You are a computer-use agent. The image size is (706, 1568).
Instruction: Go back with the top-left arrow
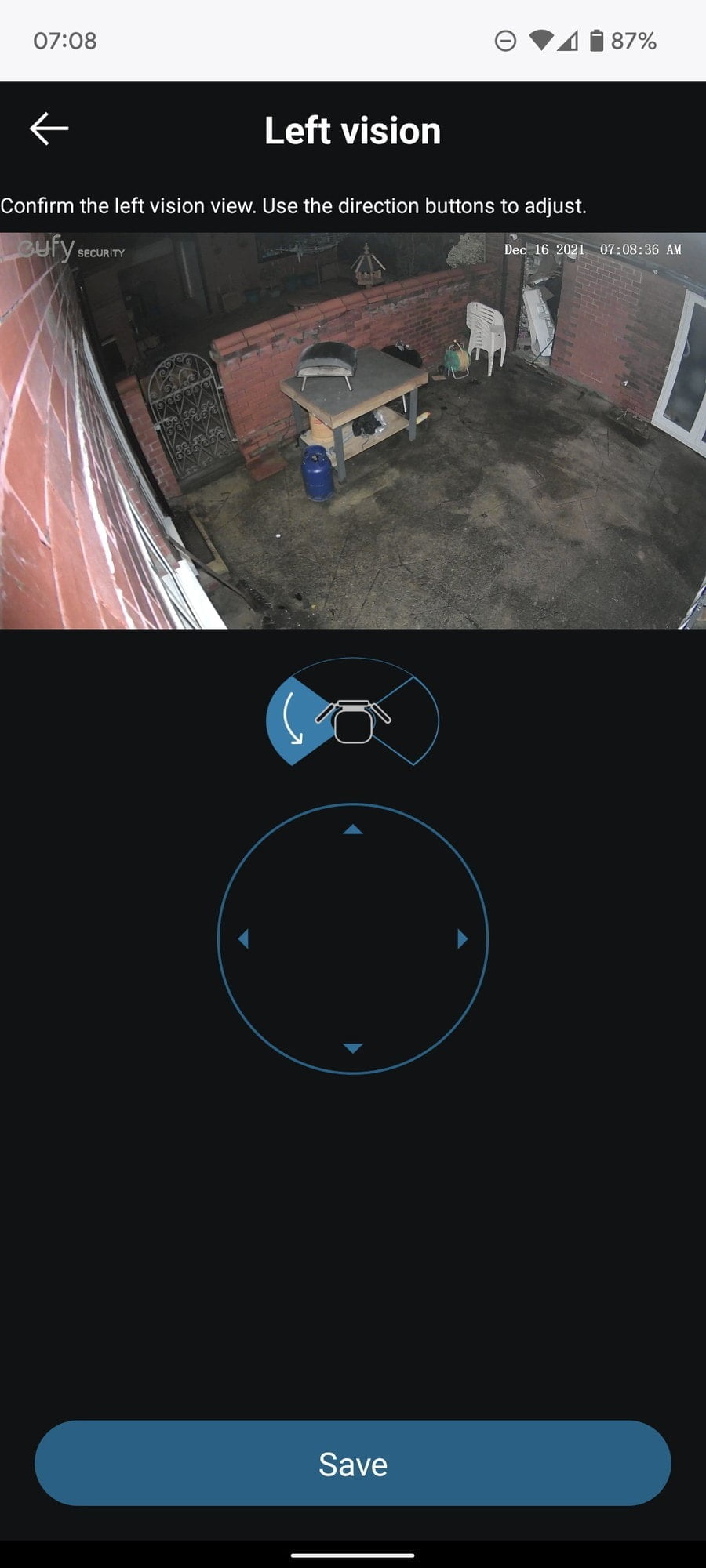coord(49,129)
